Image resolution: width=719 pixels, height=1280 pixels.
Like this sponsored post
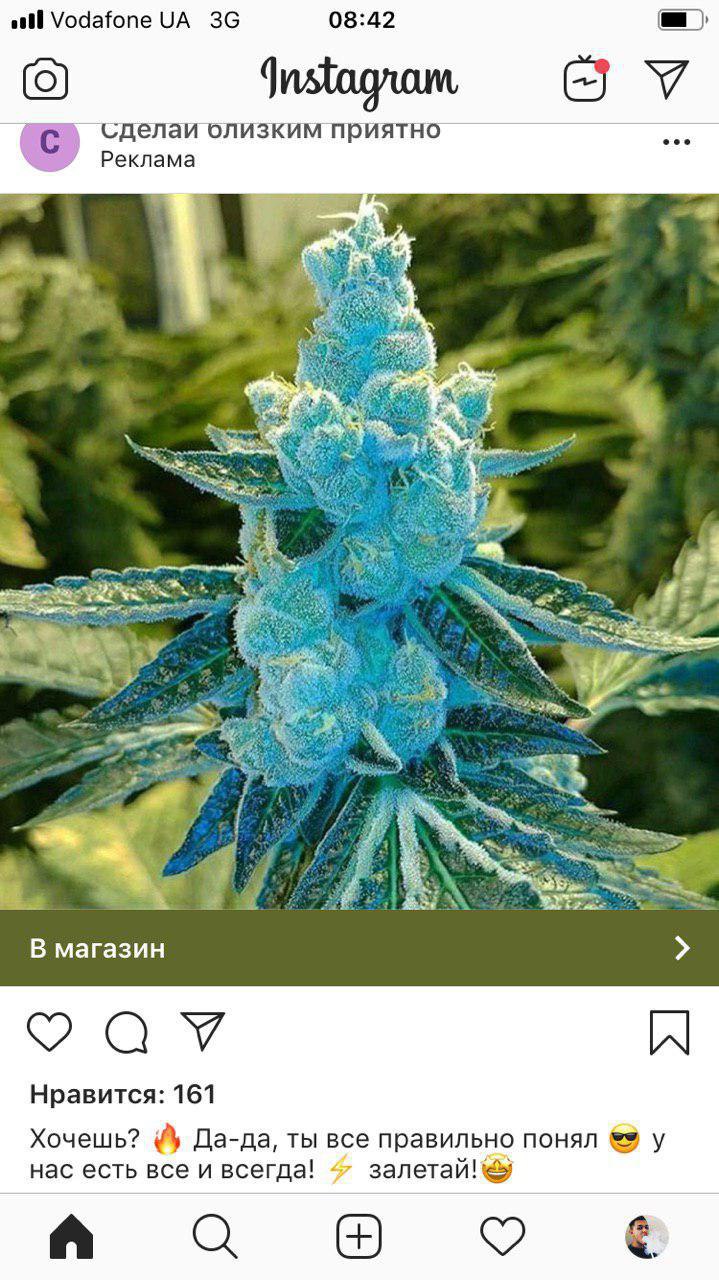point(49,1032)
